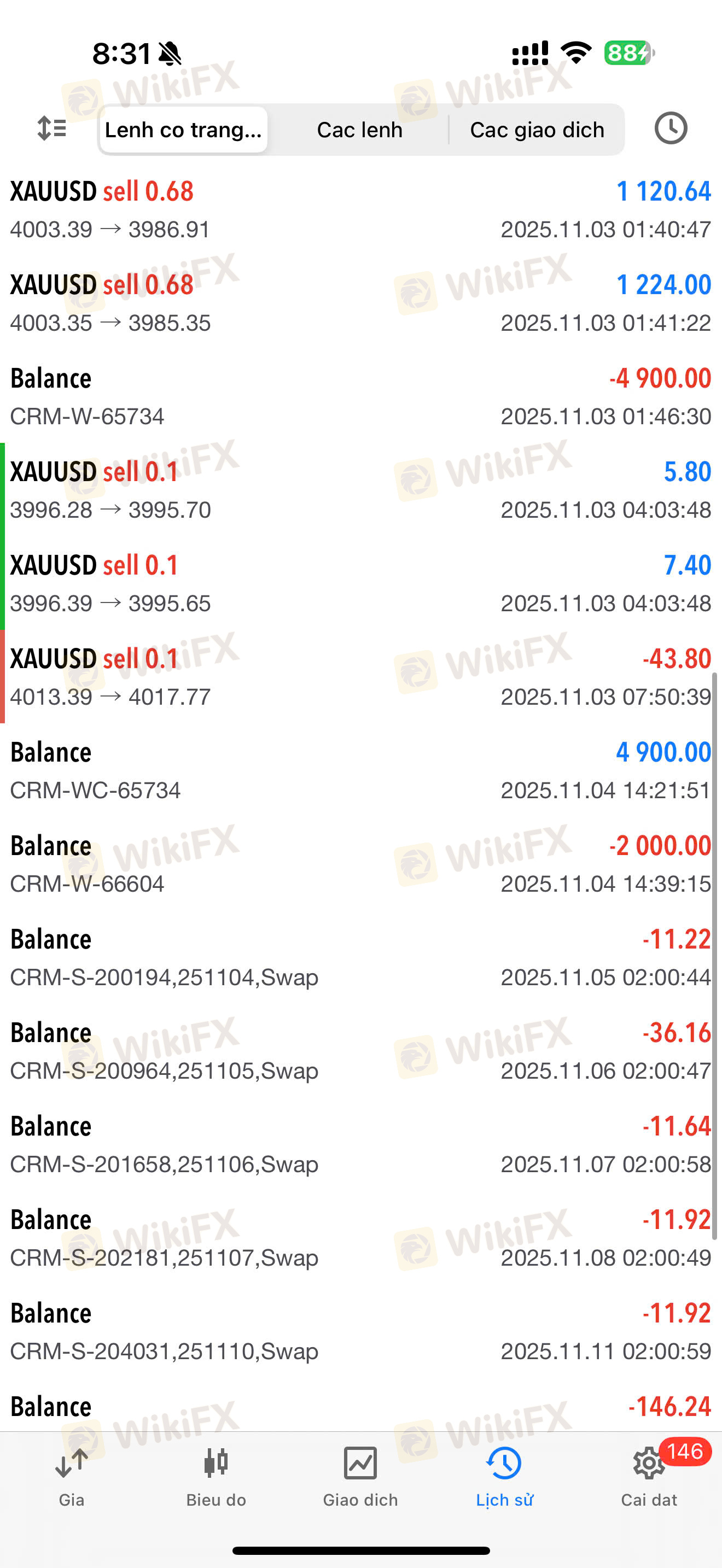The height and width of the screenshot is (1568, 722).
Task: Tap the XAUUSD sell 0.1 row with 5.80
Action: coord(360,490)
